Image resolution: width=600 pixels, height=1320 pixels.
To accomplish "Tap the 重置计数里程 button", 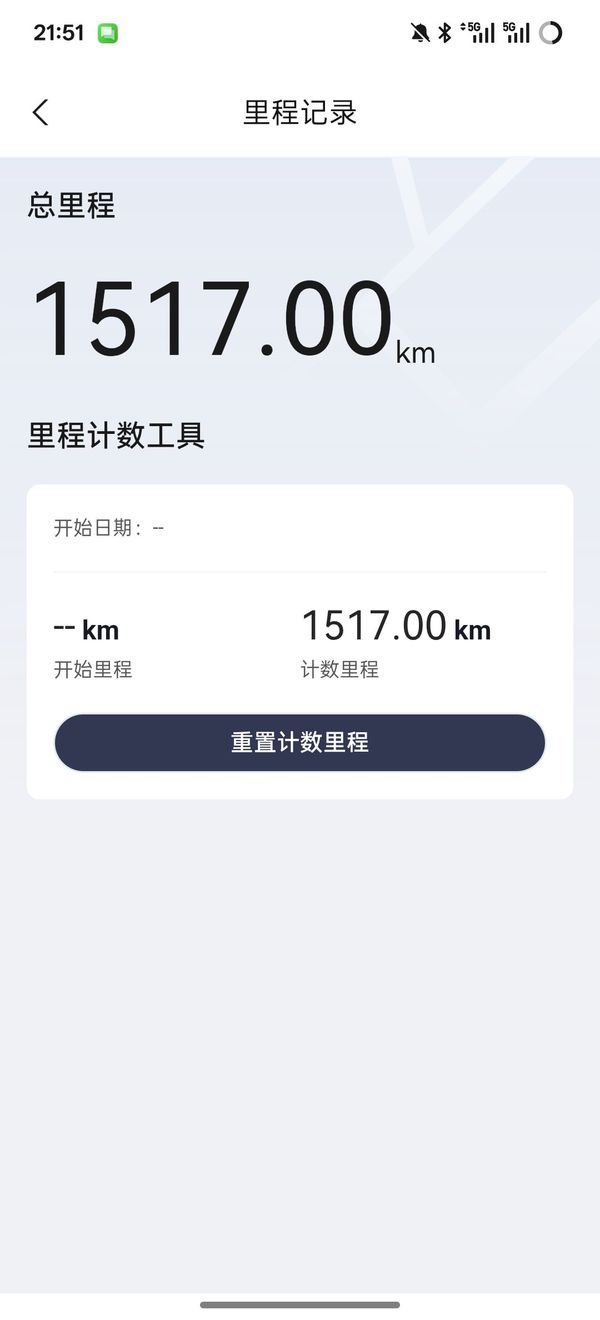I will [299, 743].
